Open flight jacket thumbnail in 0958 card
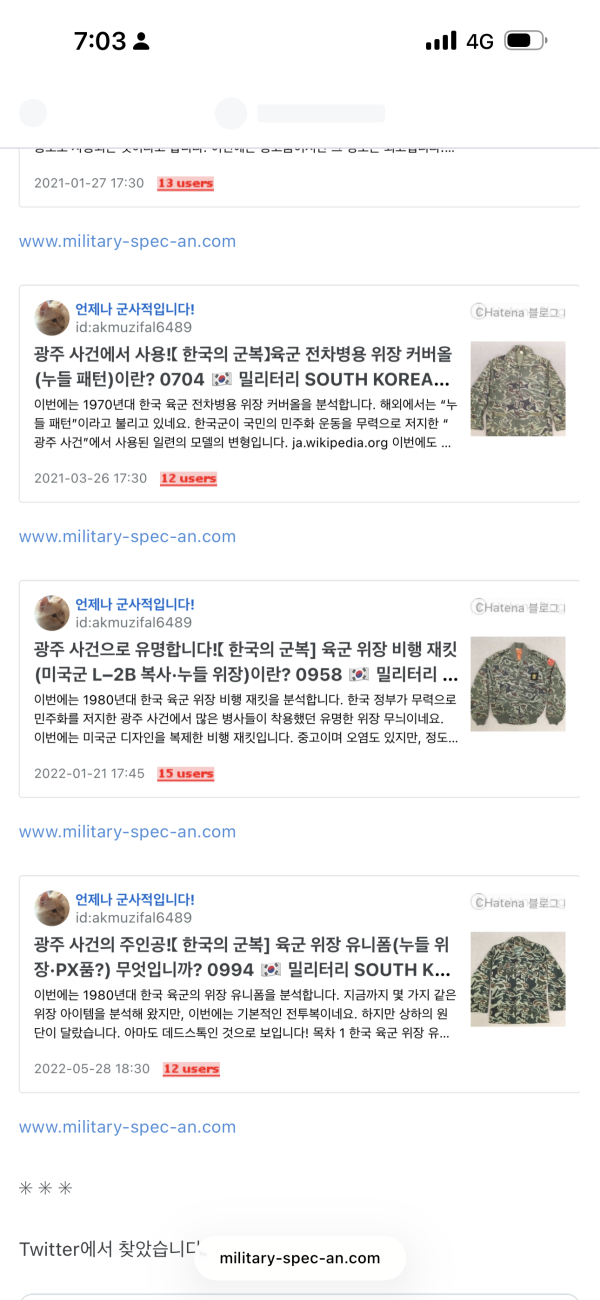This screenshot has width=600, height=1300. (517, 684)
